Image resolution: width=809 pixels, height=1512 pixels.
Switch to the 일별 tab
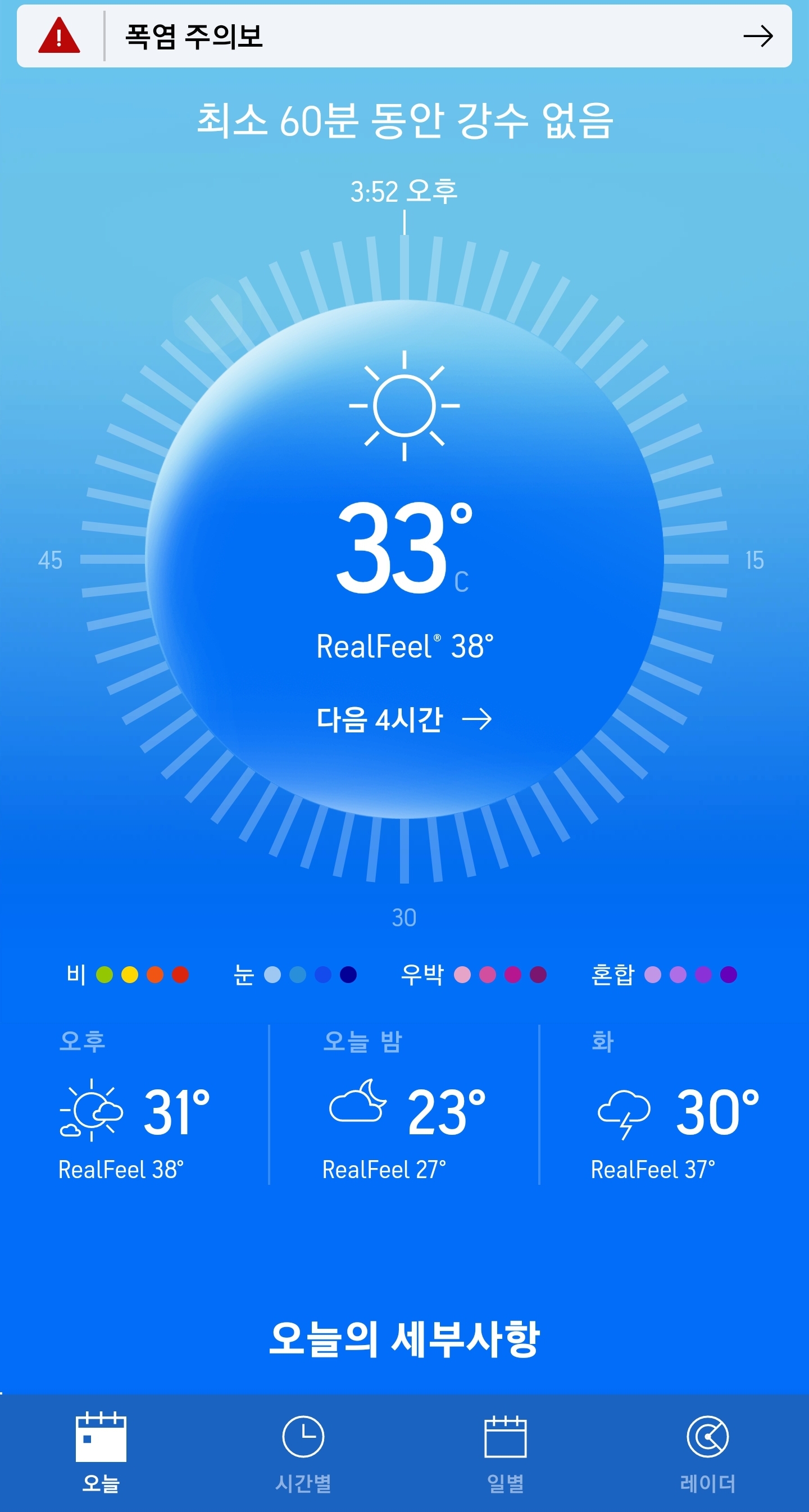point(506,1452)
